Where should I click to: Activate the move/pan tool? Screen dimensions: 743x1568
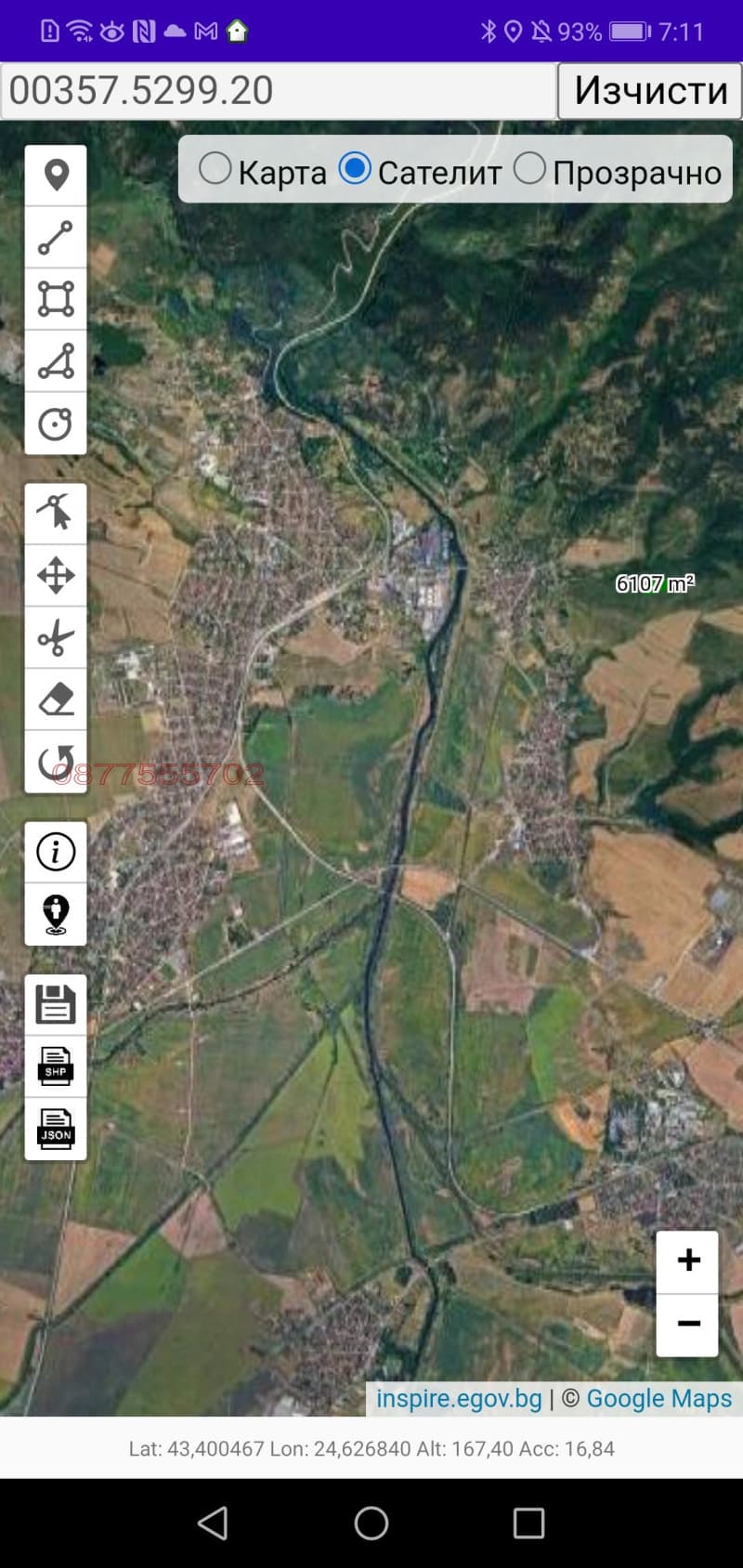click(55, 575)
